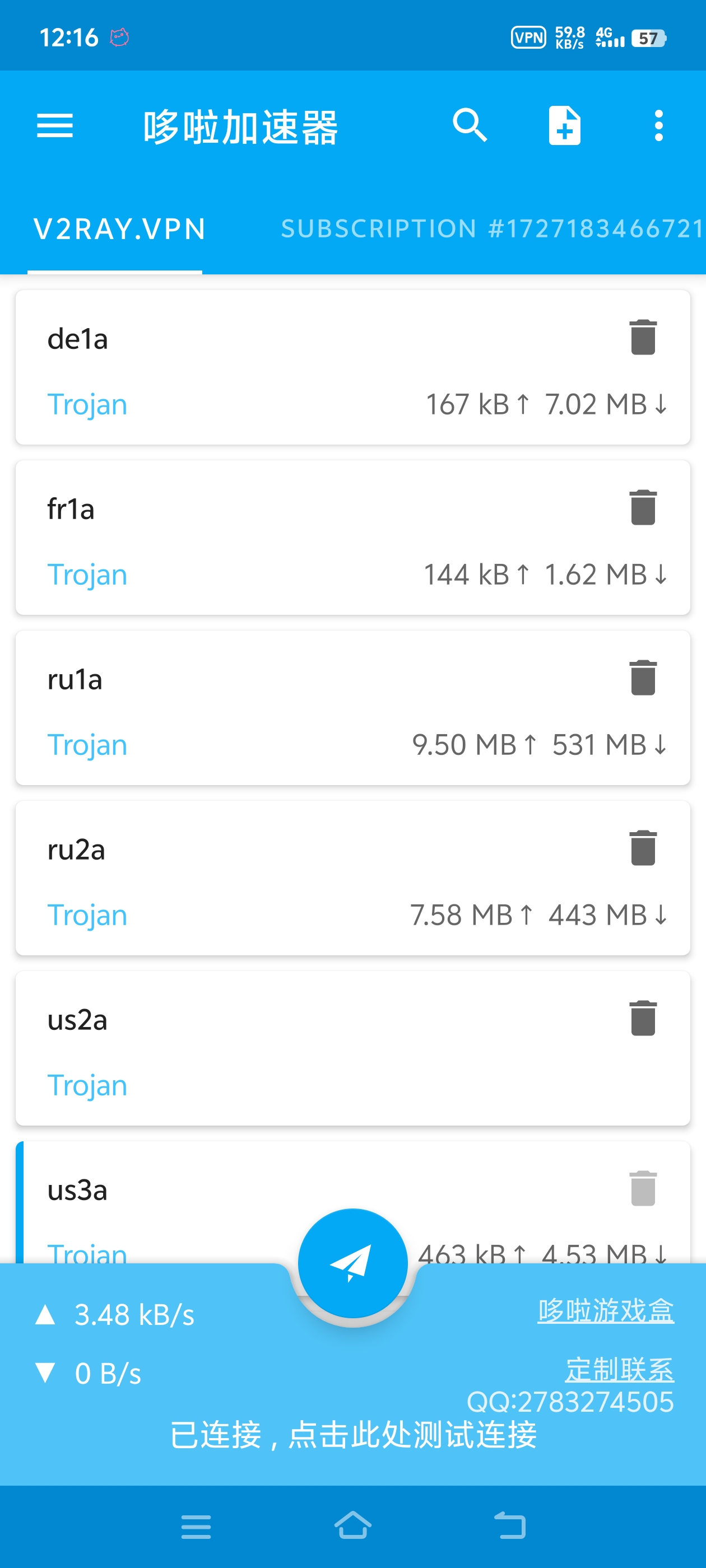The width and height of the screenshot is (706, 1568).
Task: Tap the add file icon
Action: pyautogui.click(x=564, y=126)
